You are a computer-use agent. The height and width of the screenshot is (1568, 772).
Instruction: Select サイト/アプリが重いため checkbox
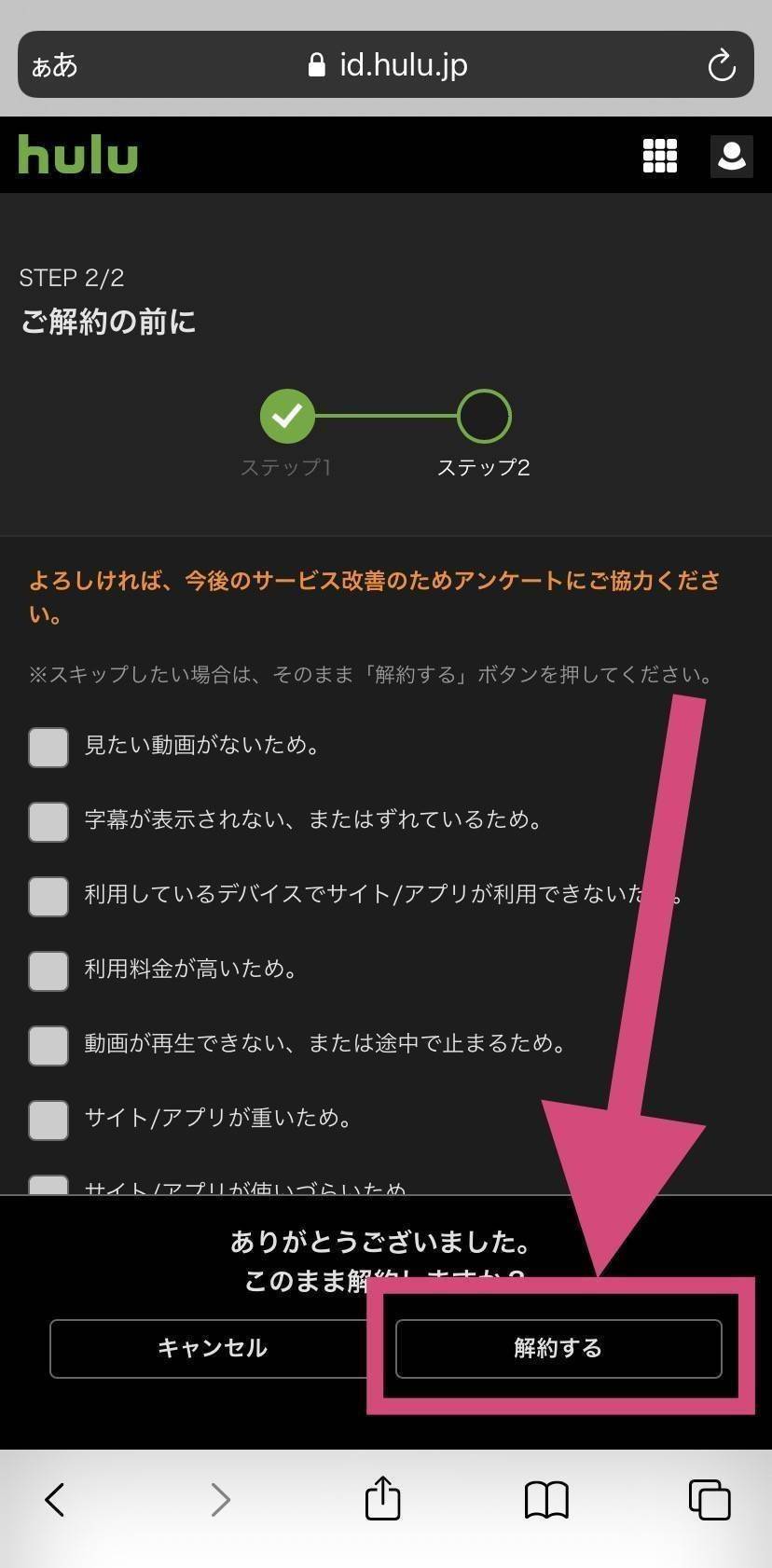click(x=48, y=1120)
